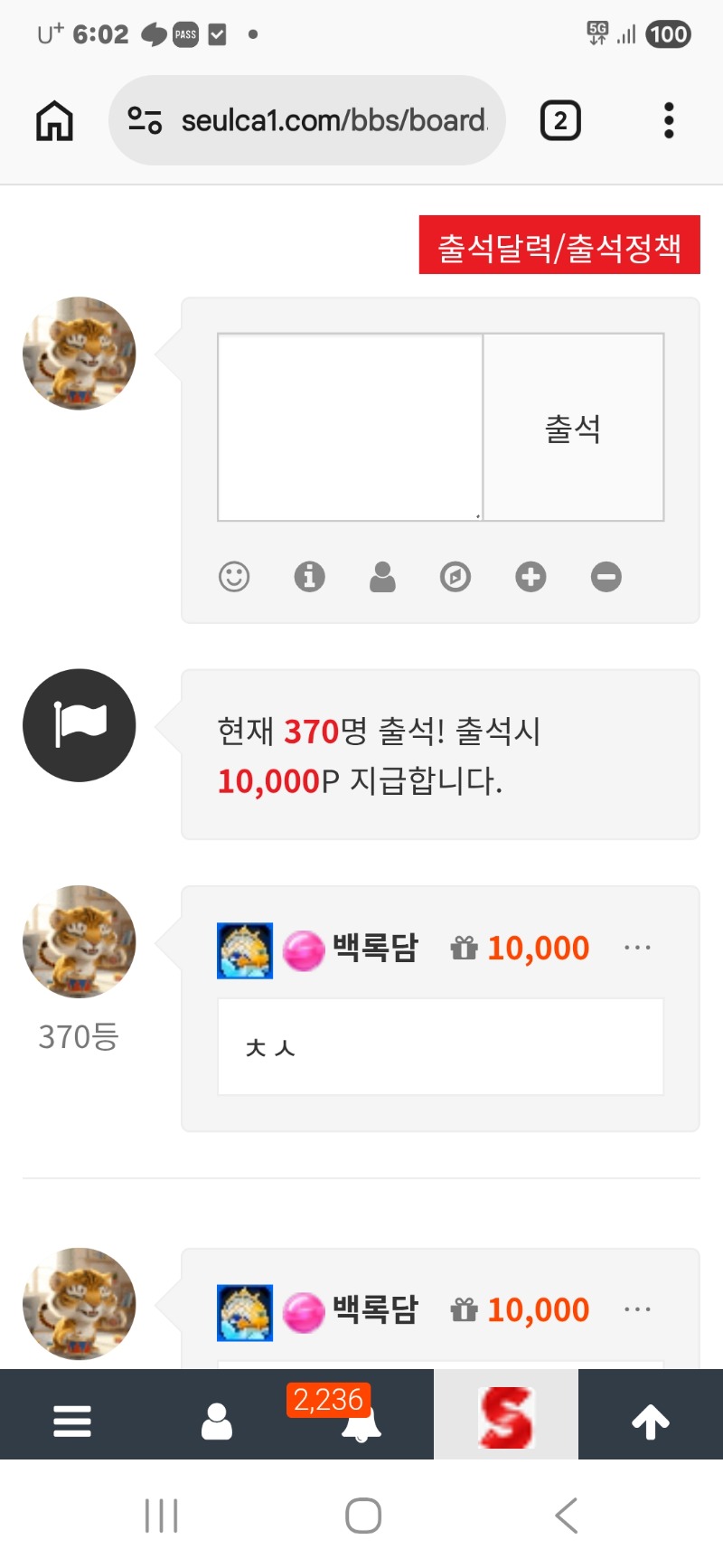Shrink the comment box with minus icon
This screenshot has height=1568, width=723.
(606, 576)
